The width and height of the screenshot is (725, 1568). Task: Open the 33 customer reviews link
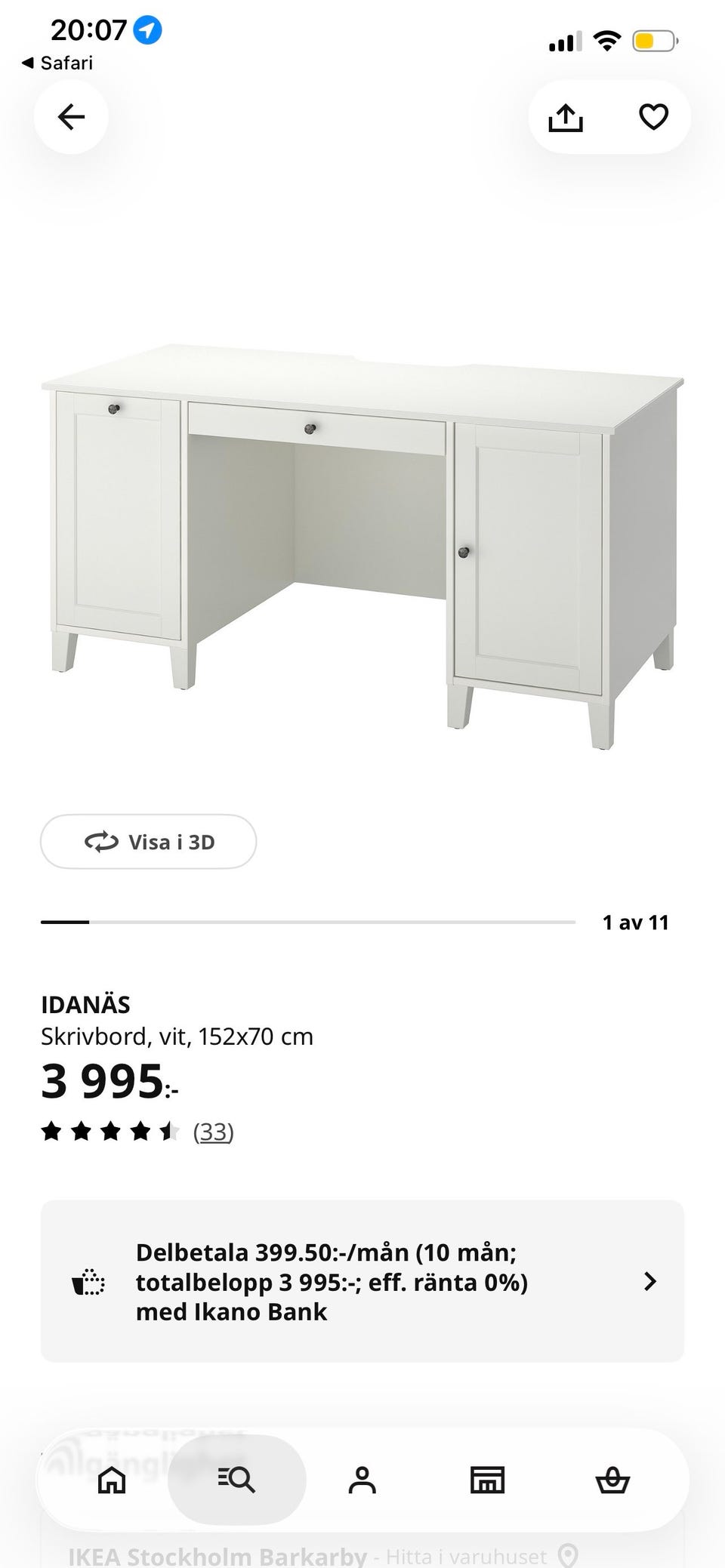click(213, 1132)
